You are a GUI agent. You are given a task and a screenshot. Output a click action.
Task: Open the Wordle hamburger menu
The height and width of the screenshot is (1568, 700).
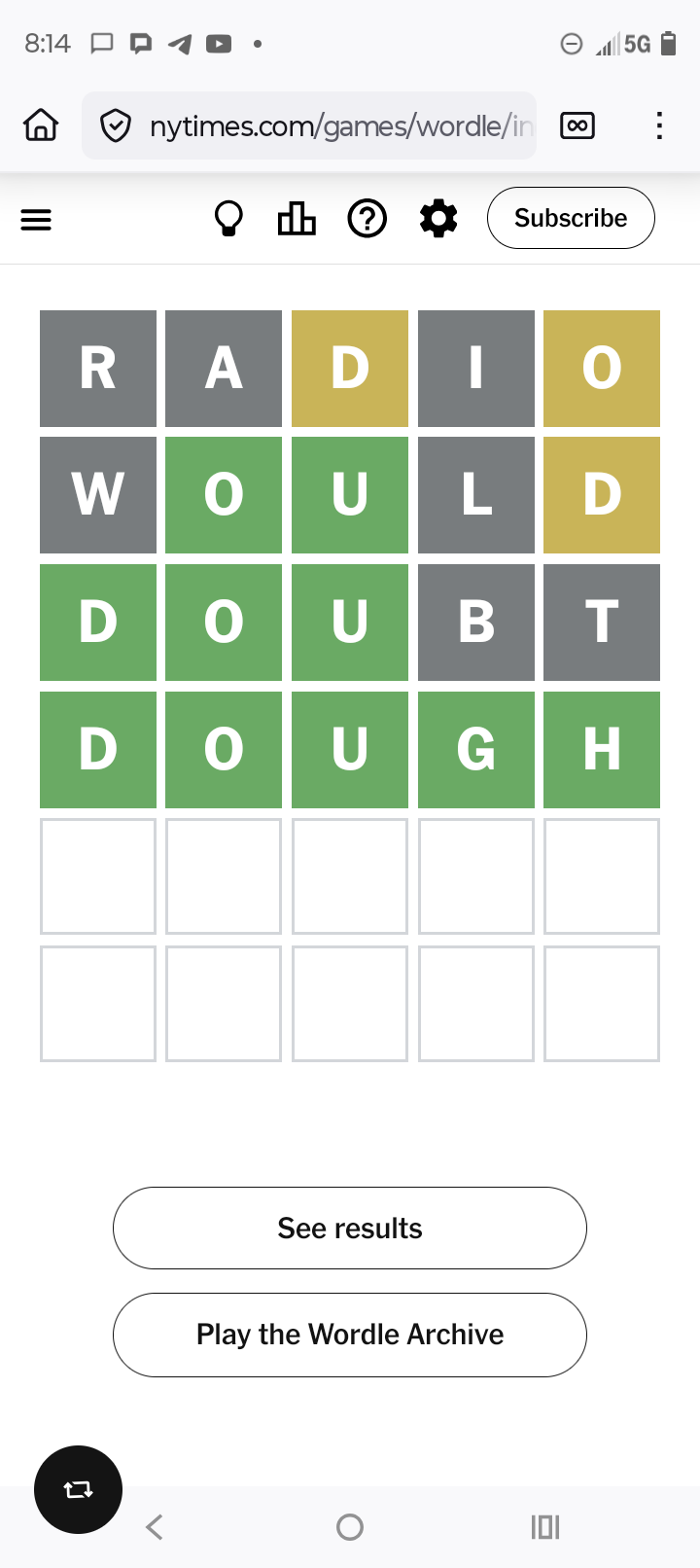pyautogui.click(x=36, y=220)
